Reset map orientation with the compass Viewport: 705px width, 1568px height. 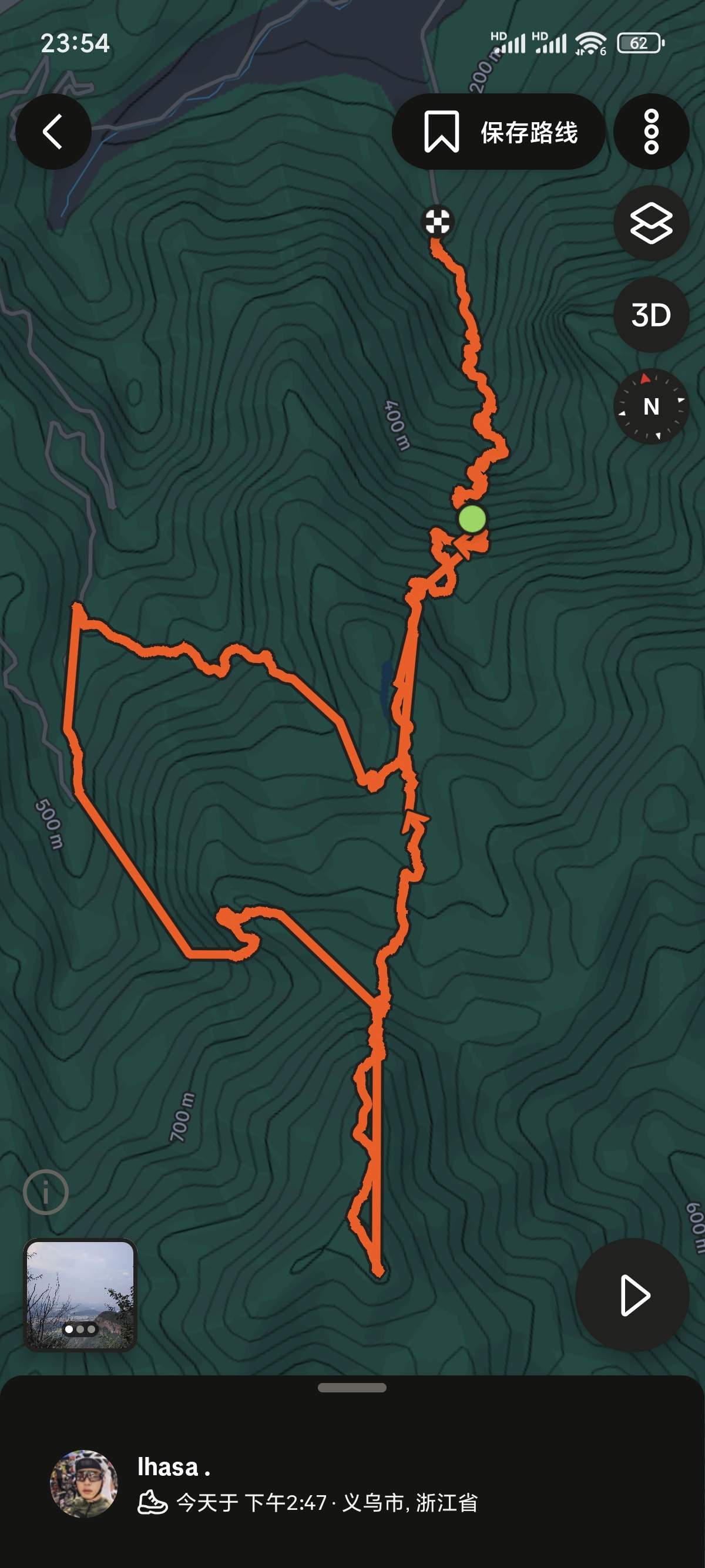click(651, 406)
